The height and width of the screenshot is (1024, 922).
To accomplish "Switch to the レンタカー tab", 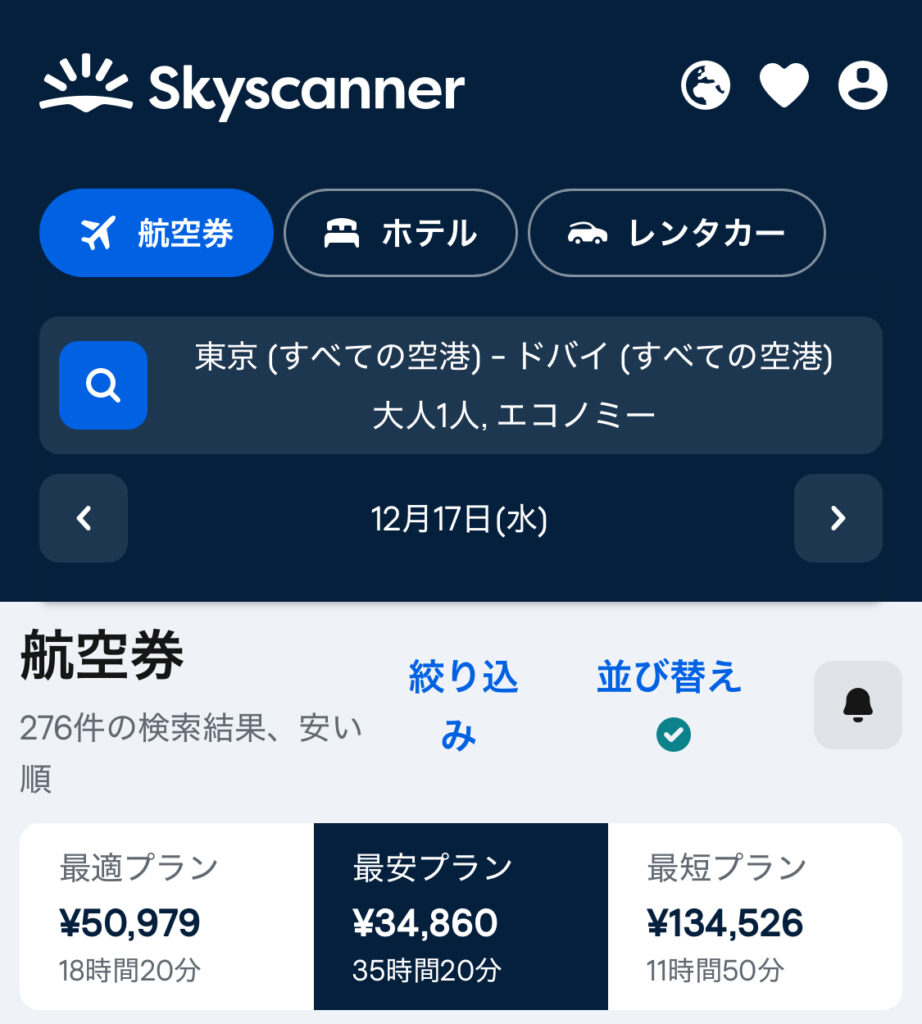I will pyautogui.click(x=676, y=233).
